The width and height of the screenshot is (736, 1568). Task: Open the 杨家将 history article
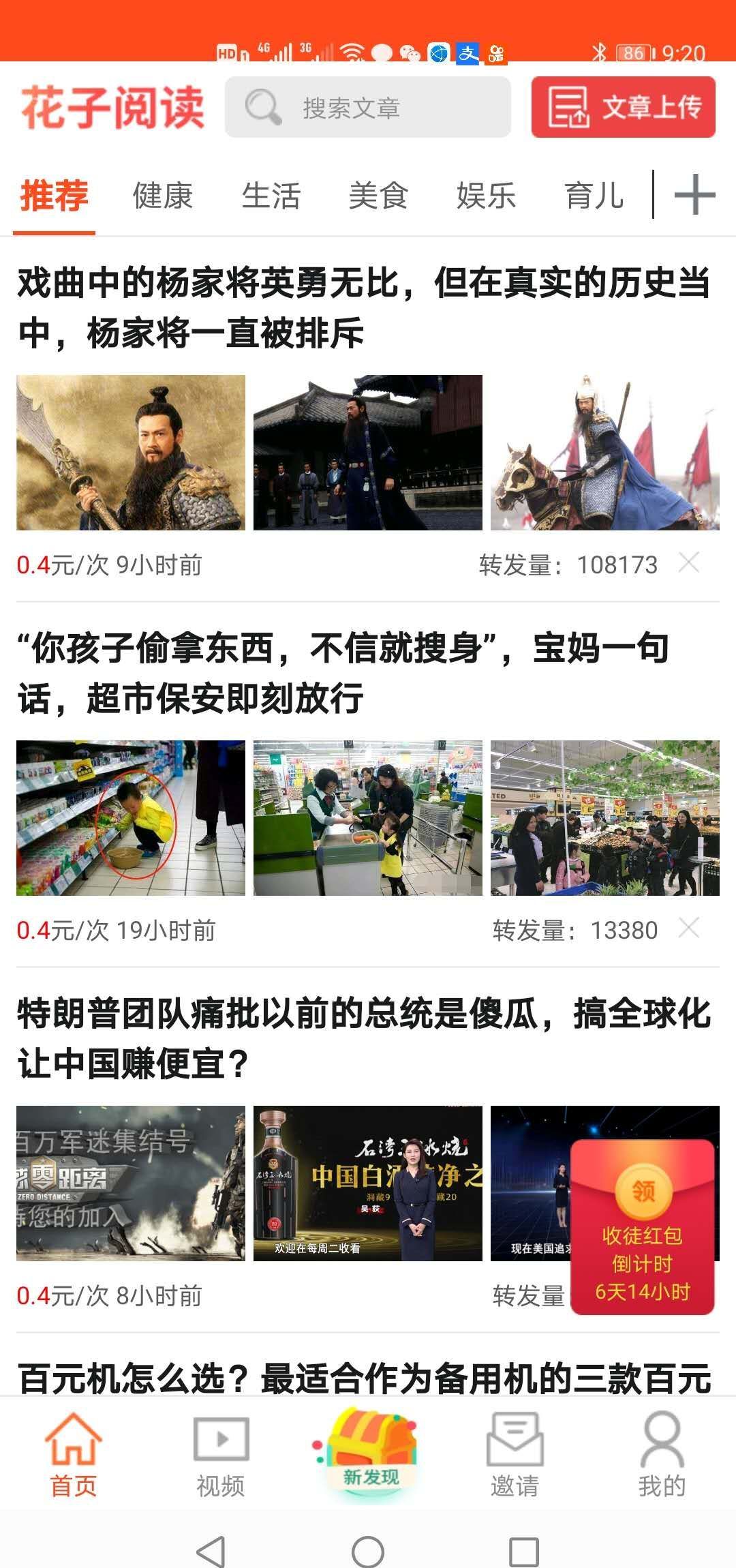pyautogui.click(x=365, y=308)
